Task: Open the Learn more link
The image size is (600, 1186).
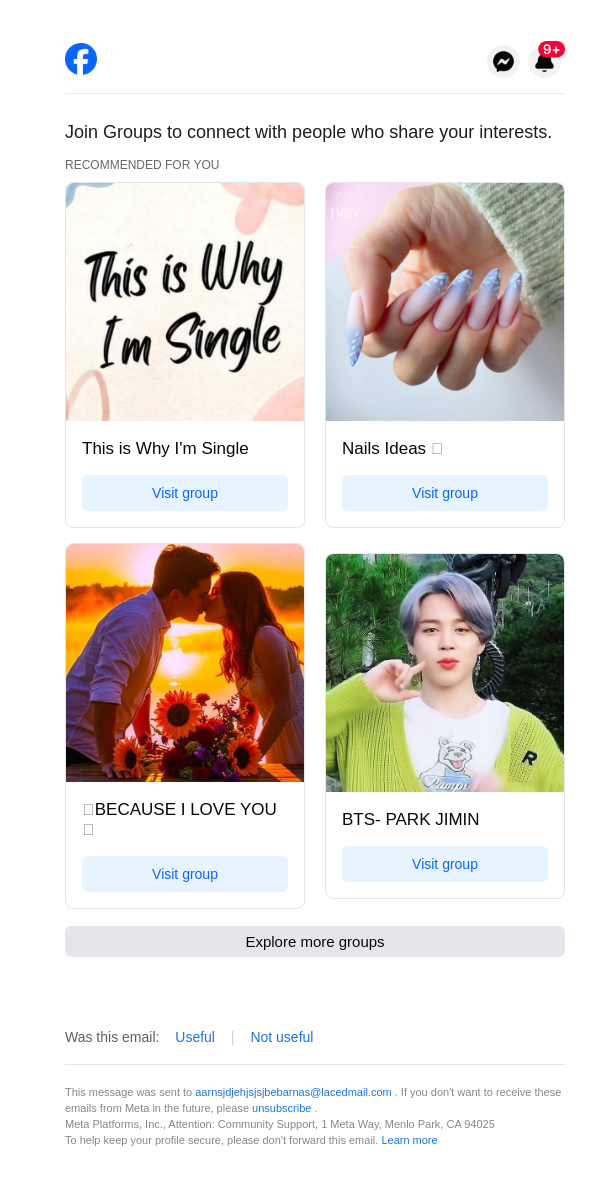Action: tap(409, 1140)
